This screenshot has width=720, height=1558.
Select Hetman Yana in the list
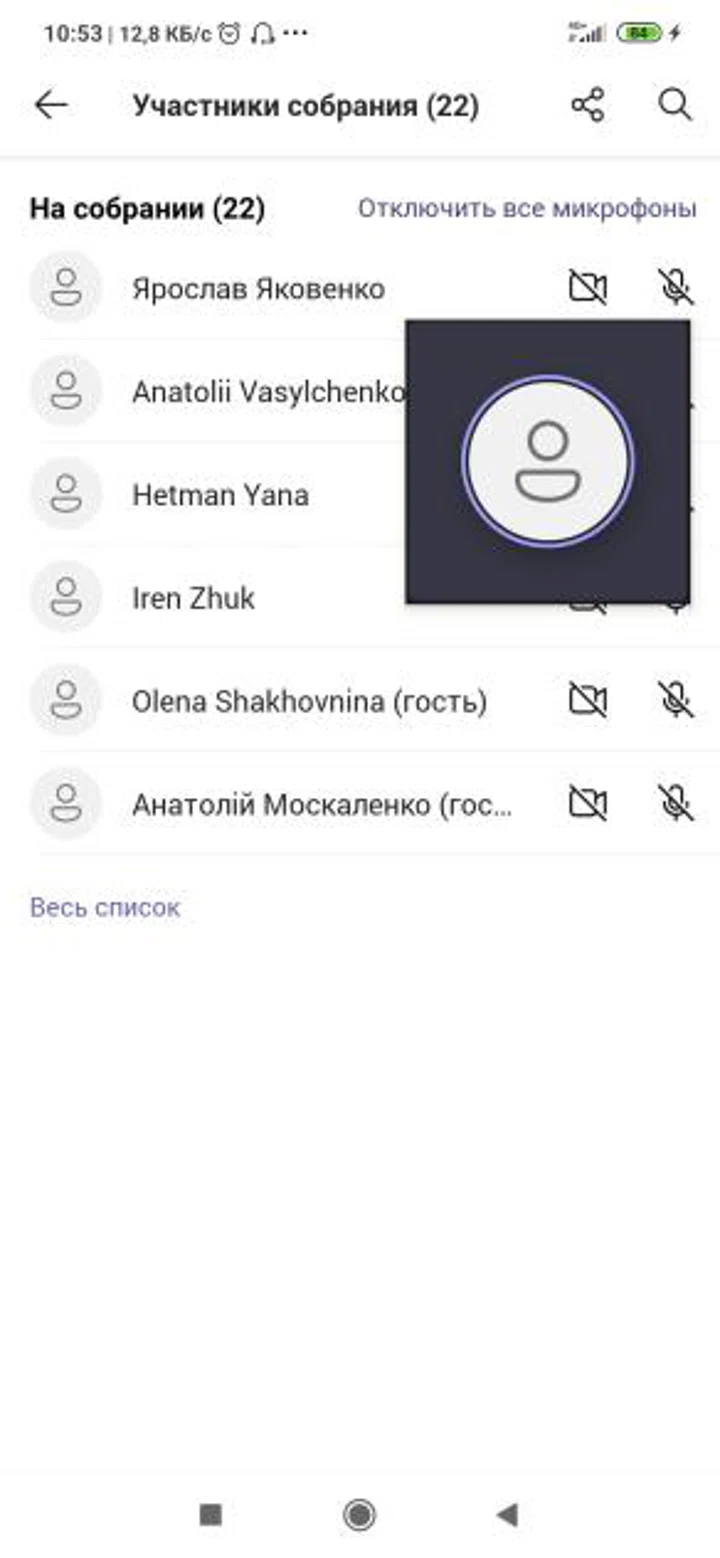360,495
